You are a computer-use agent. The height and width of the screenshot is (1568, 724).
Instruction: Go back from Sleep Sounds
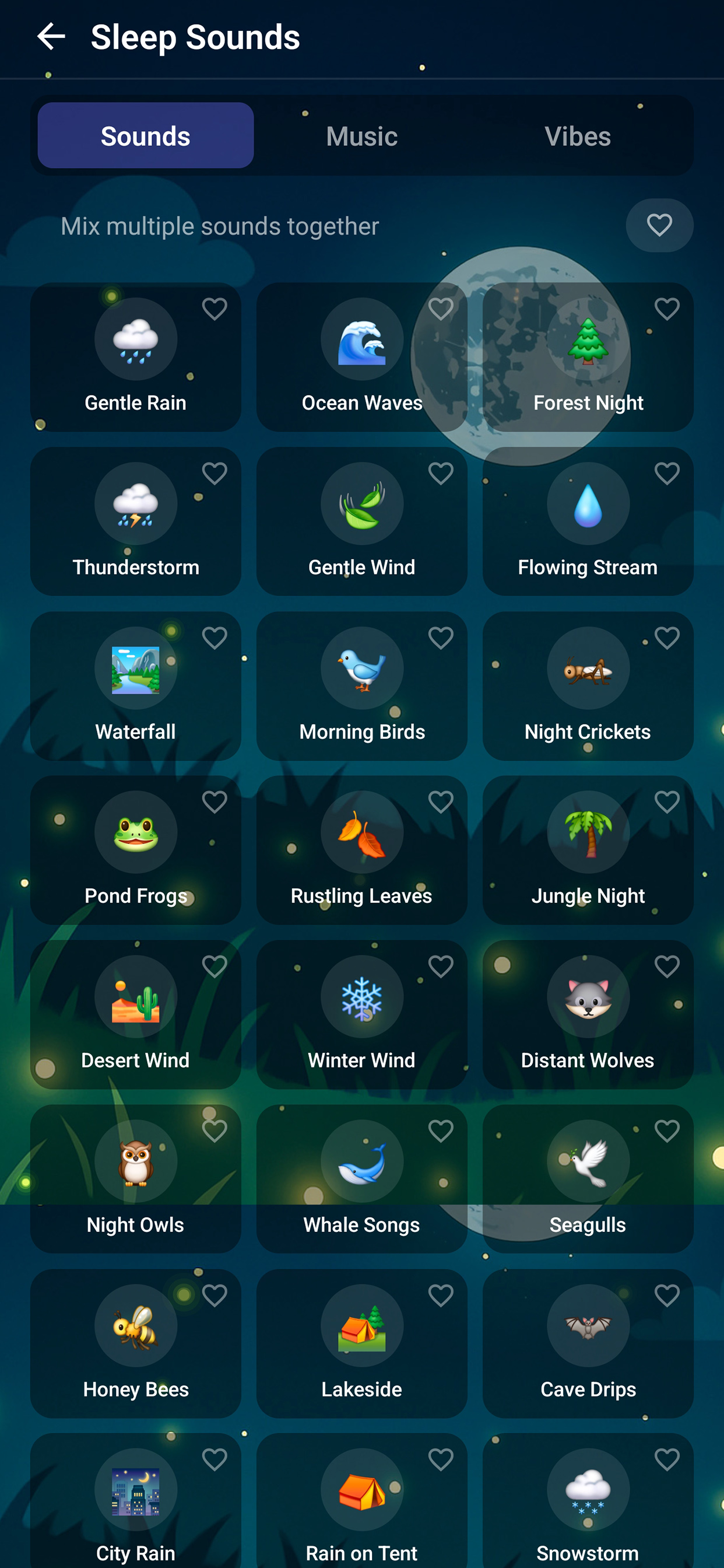pos(51,37)
